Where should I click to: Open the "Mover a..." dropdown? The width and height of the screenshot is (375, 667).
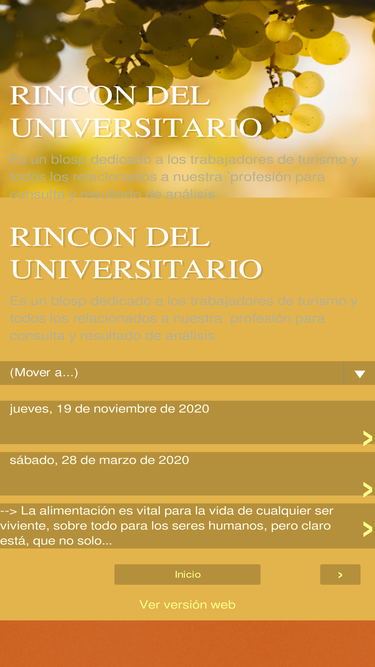tap(188, 373)
